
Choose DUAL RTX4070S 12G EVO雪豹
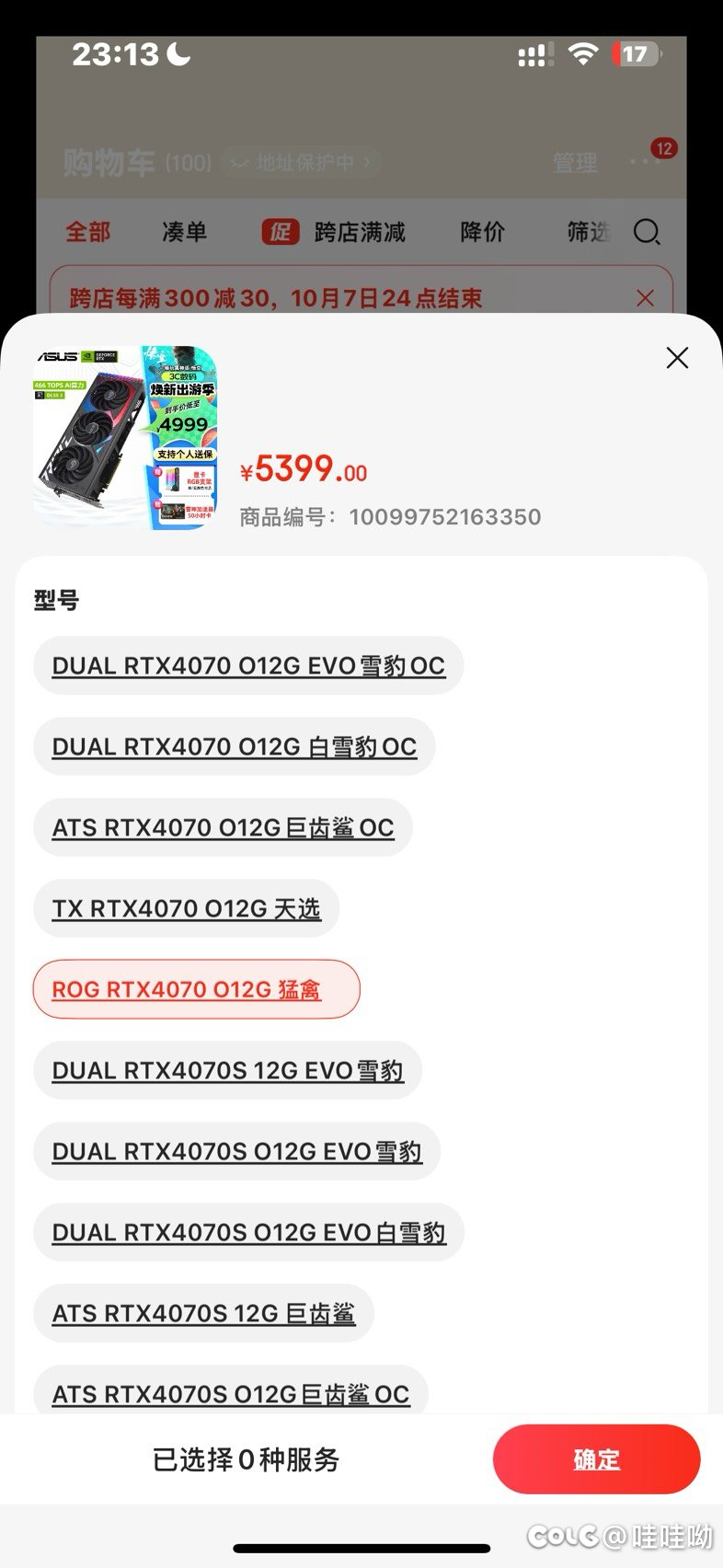(227, 1070)
